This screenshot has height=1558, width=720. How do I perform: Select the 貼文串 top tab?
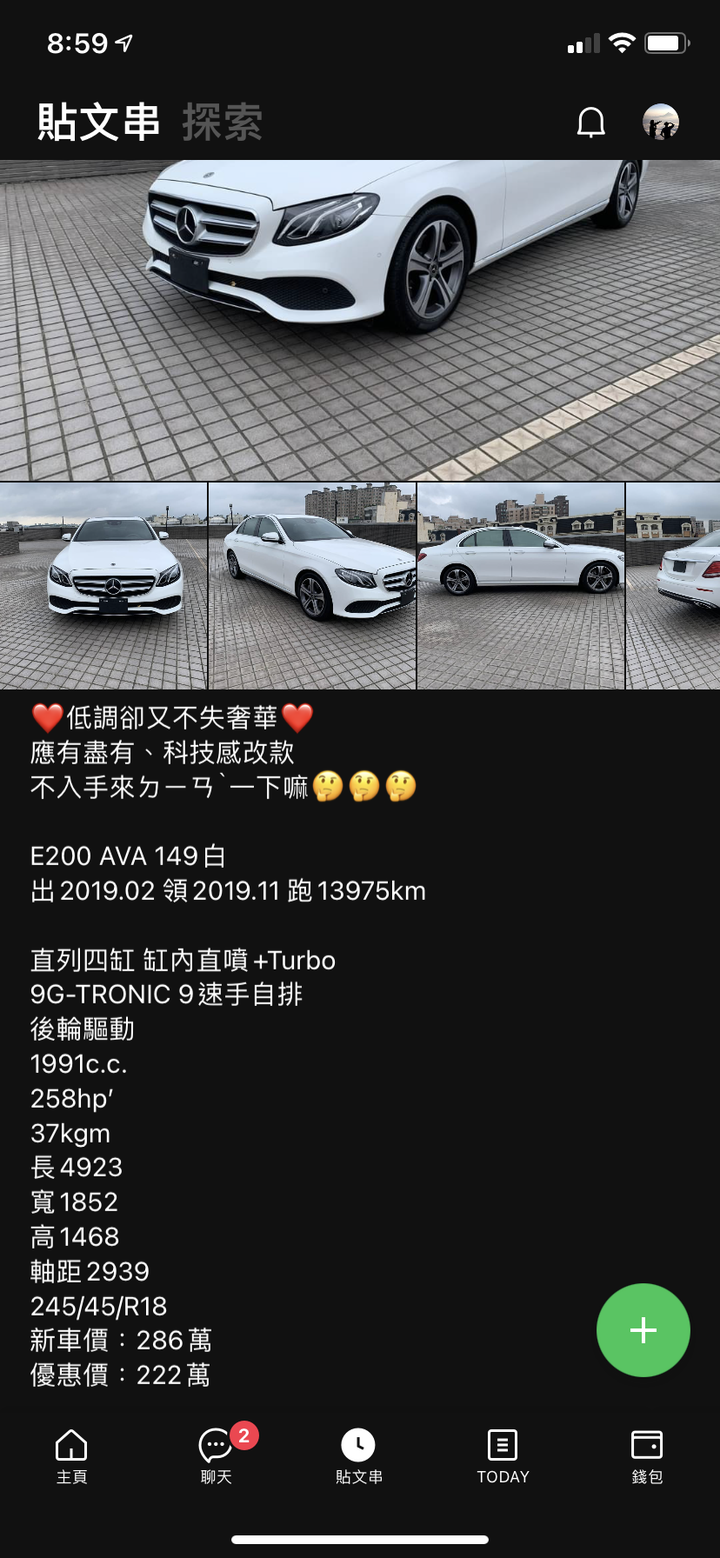pyautogui.click(x=99, y=122)
